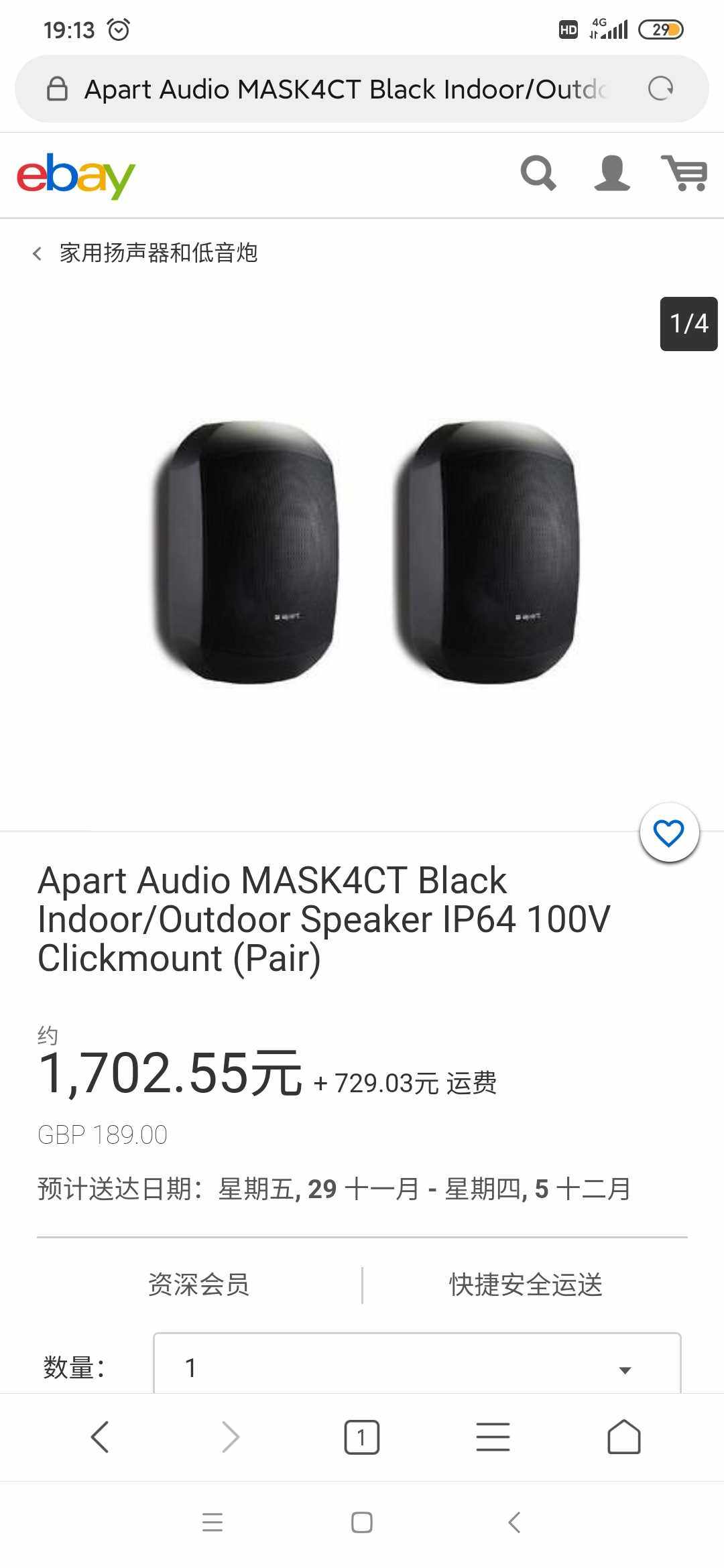724x1568 pixels.
Task: Go to the eBay homepage via logo
Action: click(x=76, y=176)
